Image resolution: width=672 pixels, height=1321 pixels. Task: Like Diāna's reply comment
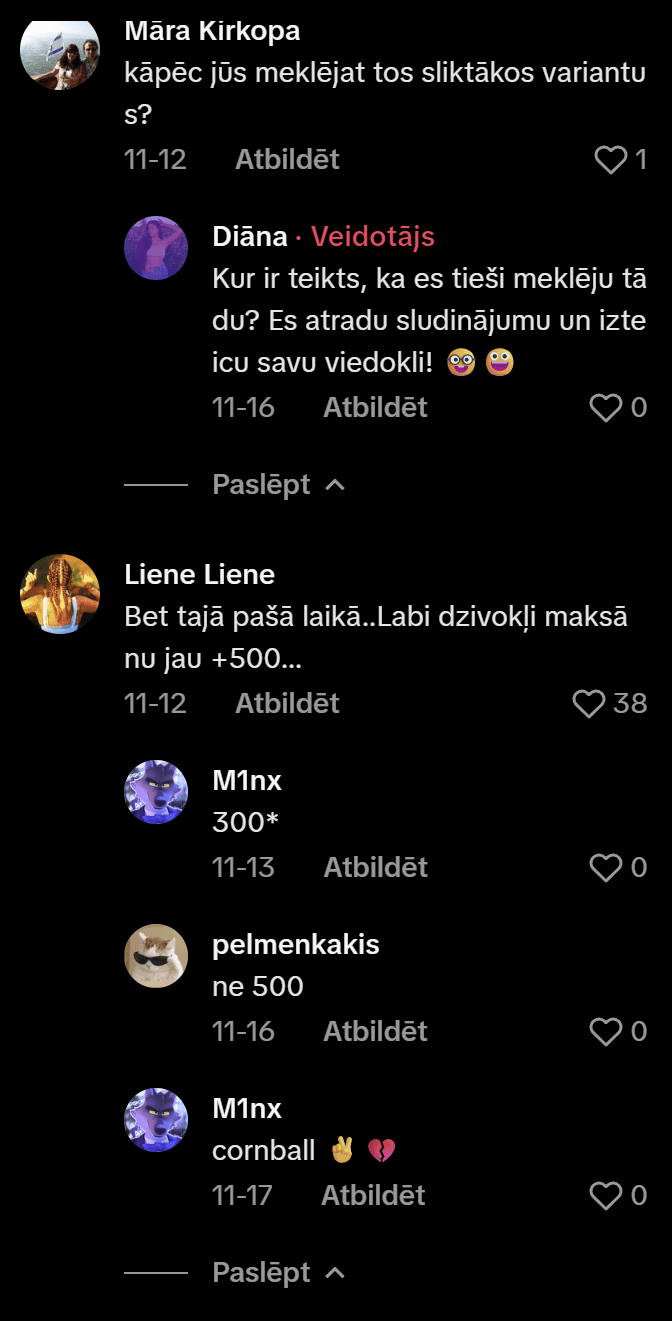(607, 408)
